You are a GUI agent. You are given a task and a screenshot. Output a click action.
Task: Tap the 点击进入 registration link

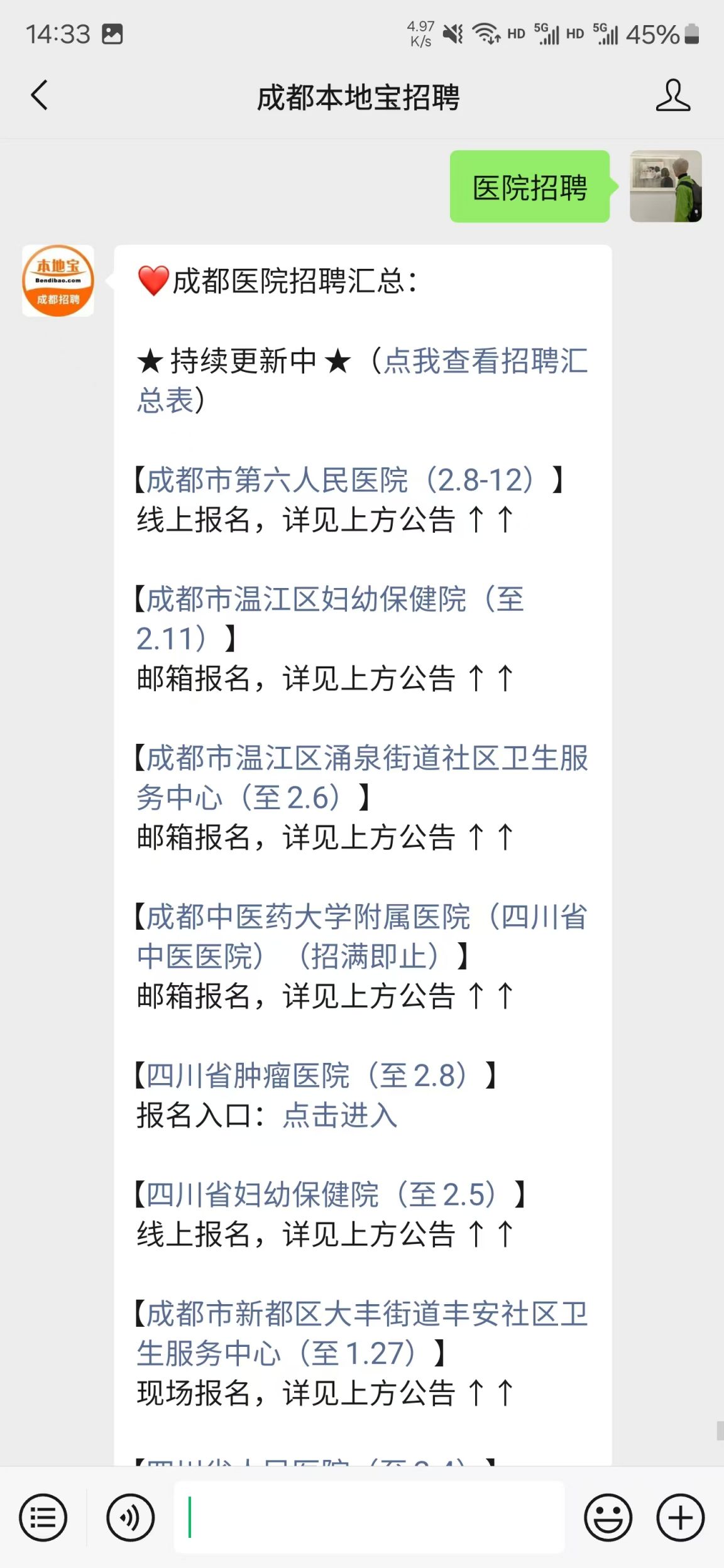tap(340, 1116)
